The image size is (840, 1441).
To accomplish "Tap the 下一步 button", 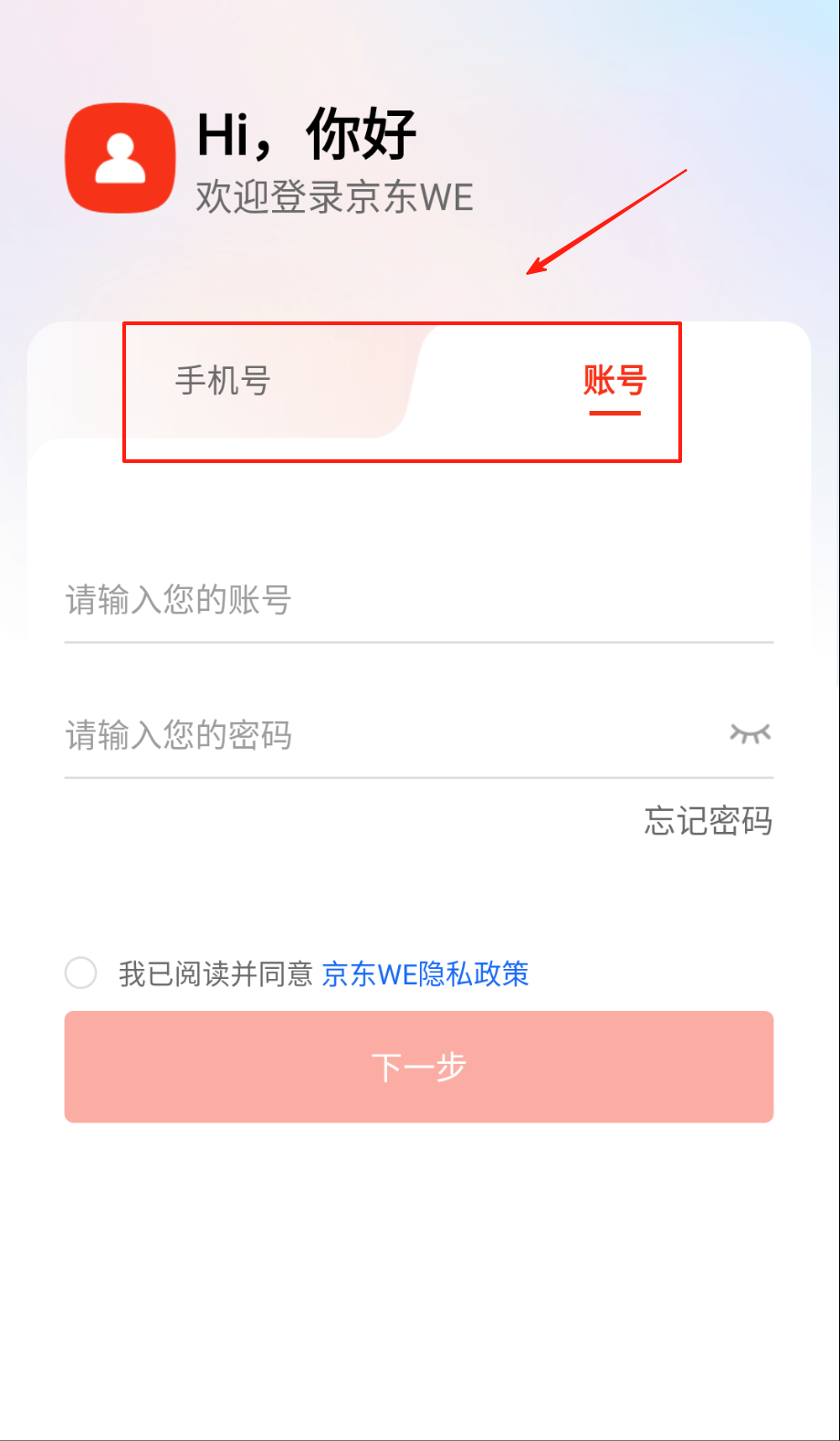I will [419, 1067].
